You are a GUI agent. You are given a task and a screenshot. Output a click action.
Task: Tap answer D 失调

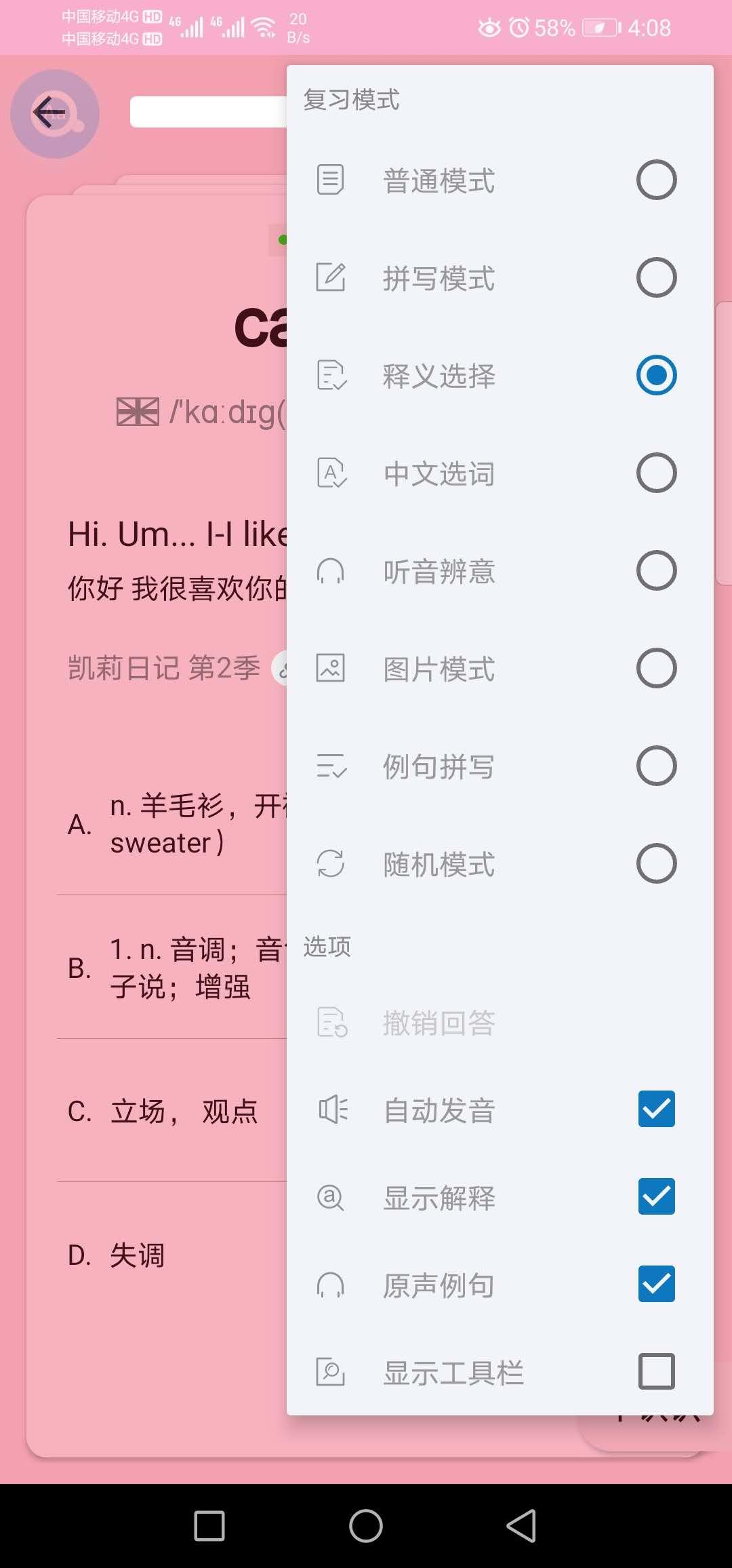(x=136, y=1253)
